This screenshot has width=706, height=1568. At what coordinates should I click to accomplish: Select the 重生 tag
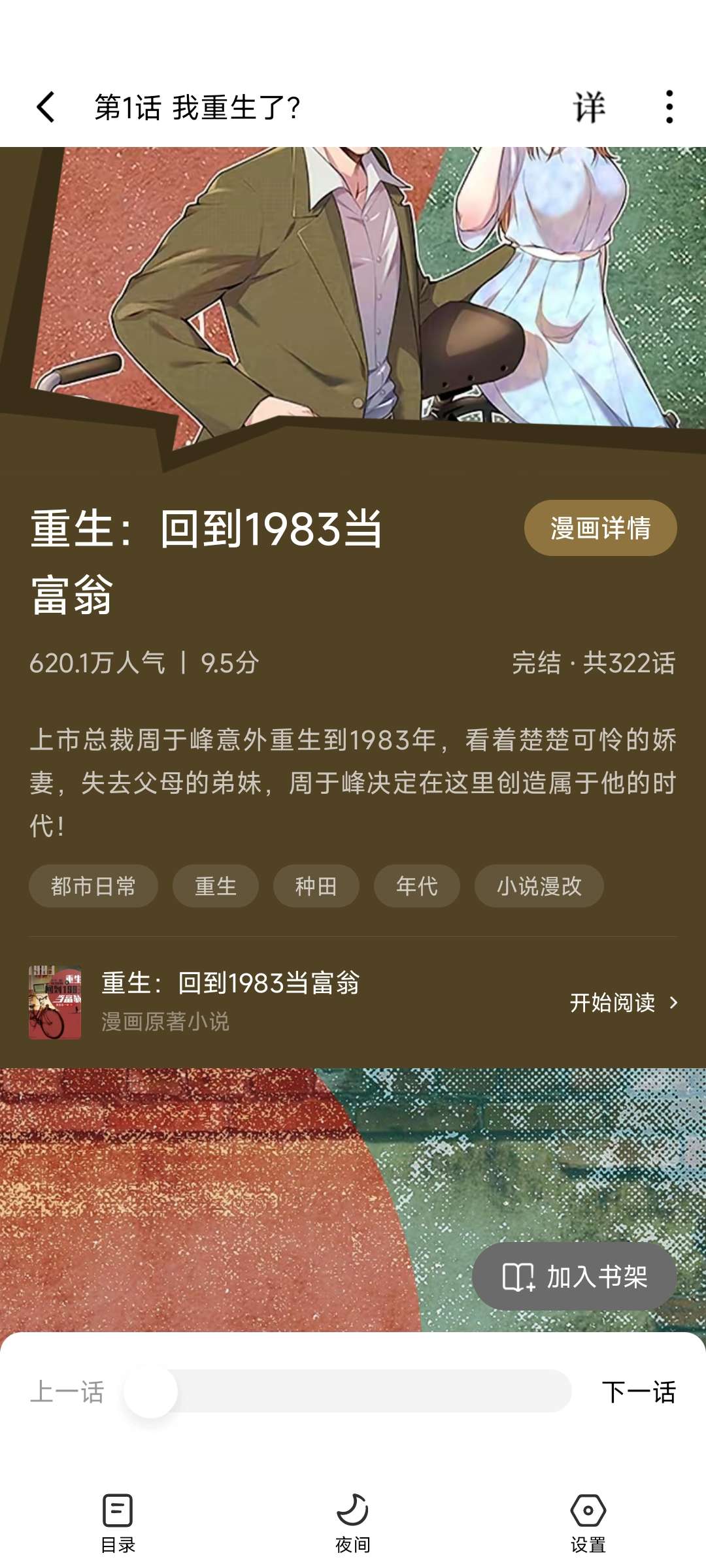(x=214, y=886)
